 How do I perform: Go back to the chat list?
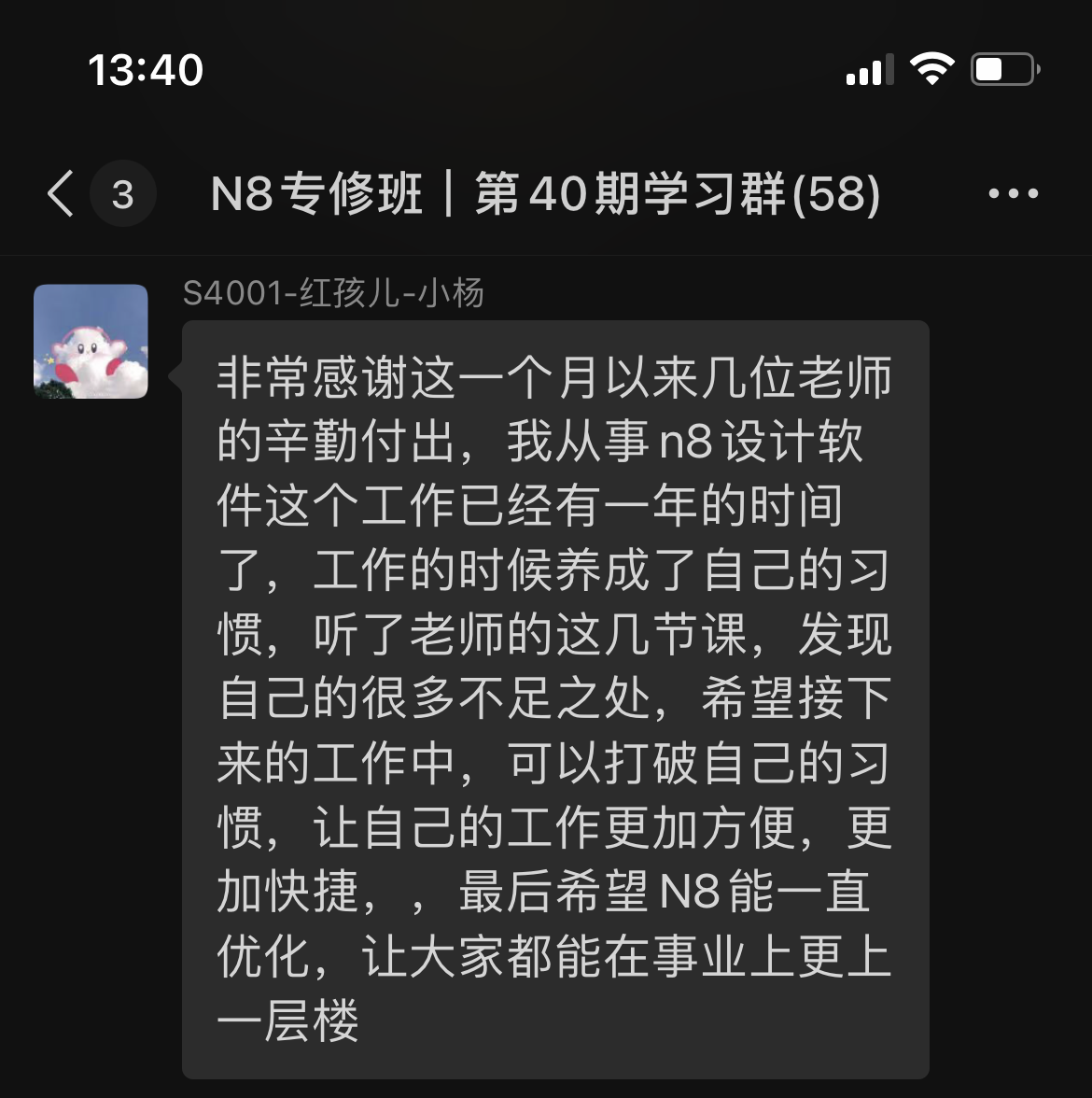tap(62, 194)
